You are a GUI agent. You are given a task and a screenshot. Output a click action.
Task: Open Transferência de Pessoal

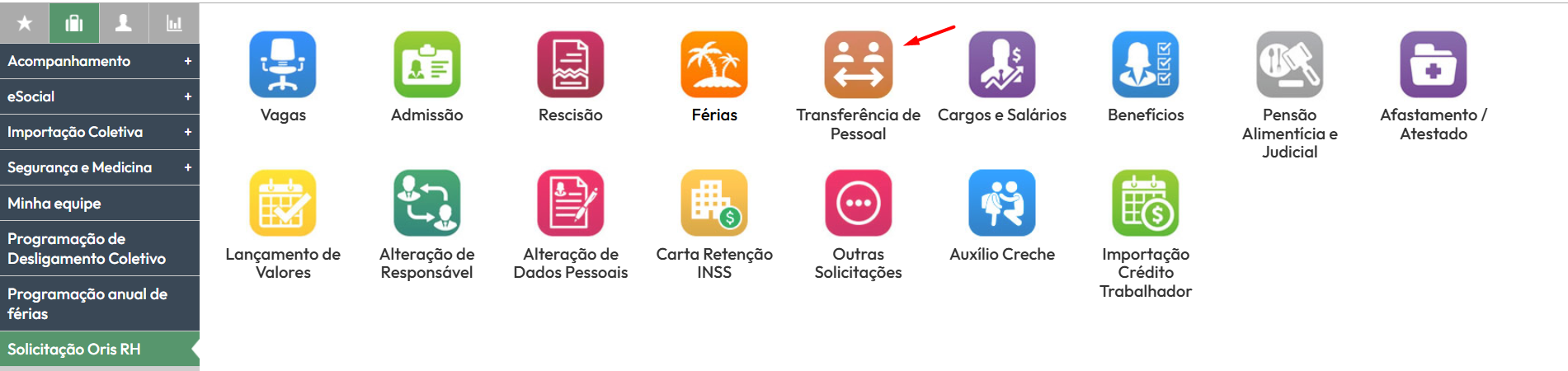point(858,65)
